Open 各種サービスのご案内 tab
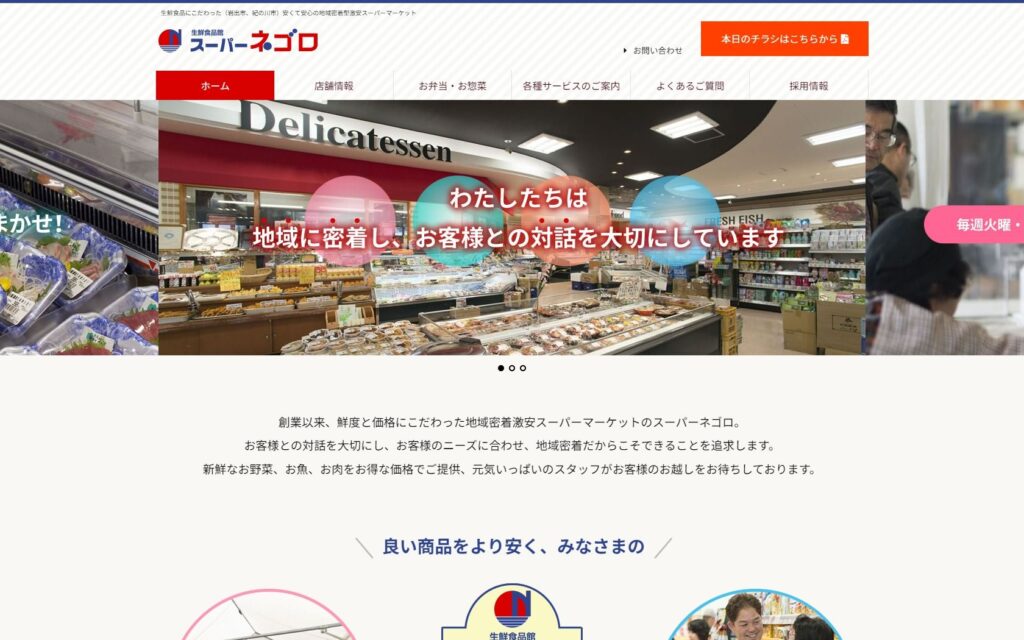This screenshot has width=1024, height=640. 571,86
